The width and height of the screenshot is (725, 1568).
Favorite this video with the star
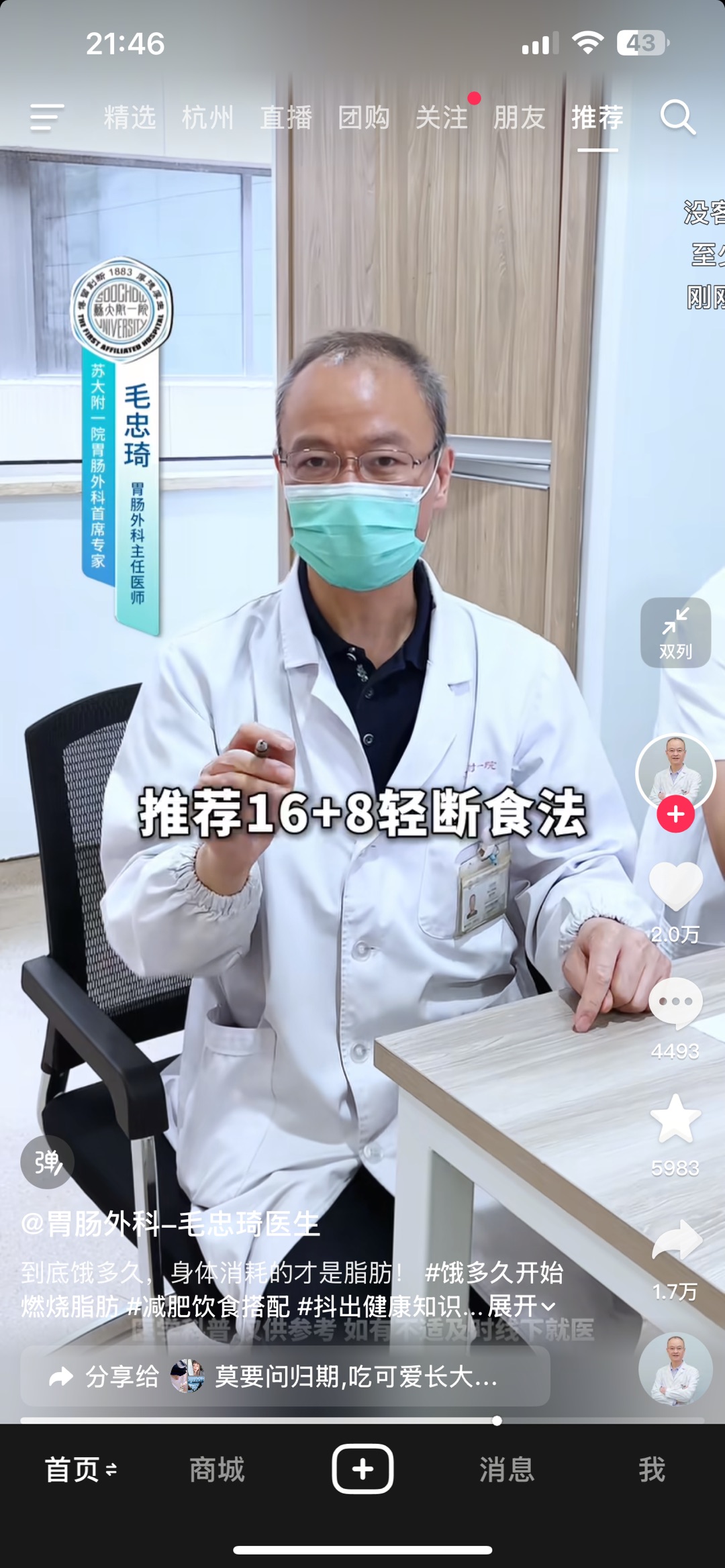(x=675, y=1119)
